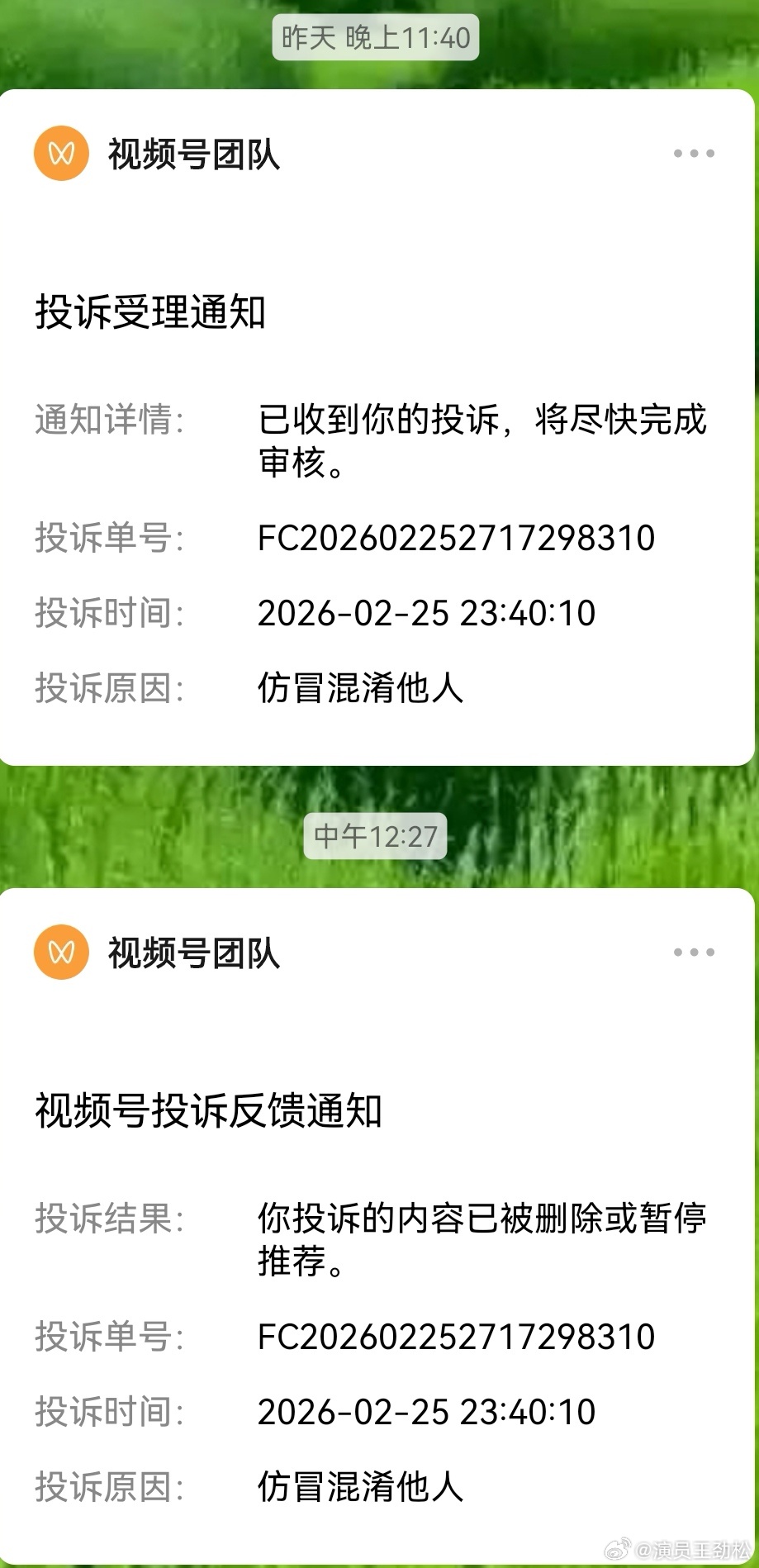Click complaint number FC202602252717298310 in first card
Image resolution: width=759 pixels, height=1568 pixels.
(x=456, y=538)
